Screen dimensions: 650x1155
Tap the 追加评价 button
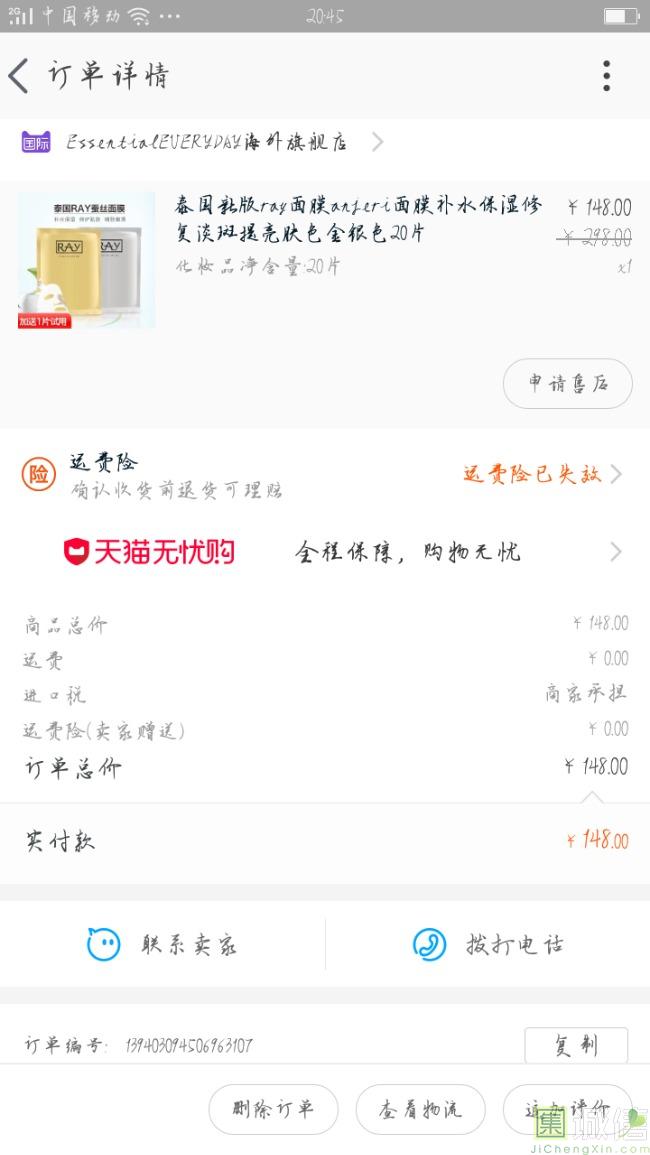point(567,1109)
